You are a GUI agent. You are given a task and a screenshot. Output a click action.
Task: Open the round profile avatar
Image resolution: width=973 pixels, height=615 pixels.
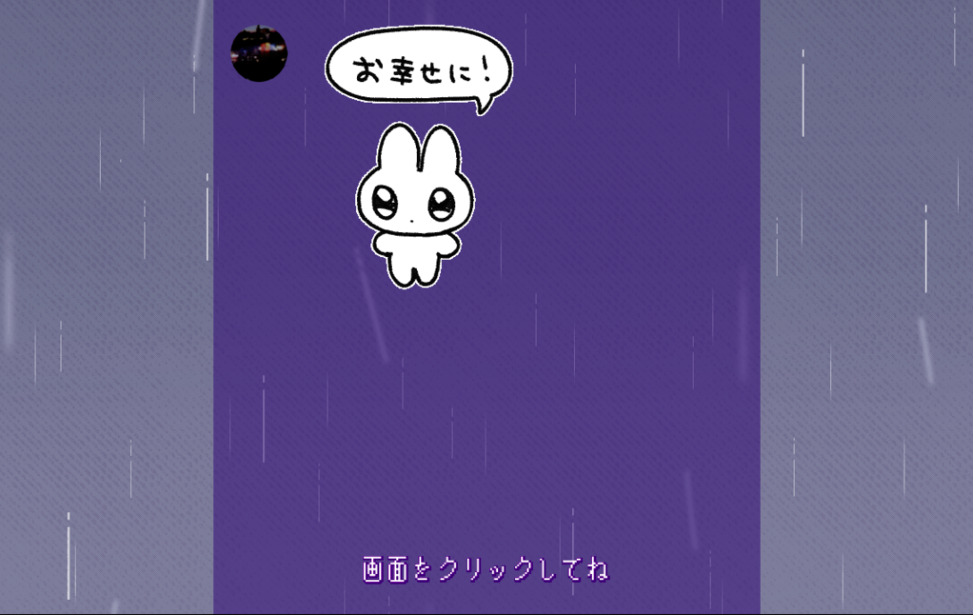pyautogui.click(x=259, y=54)
